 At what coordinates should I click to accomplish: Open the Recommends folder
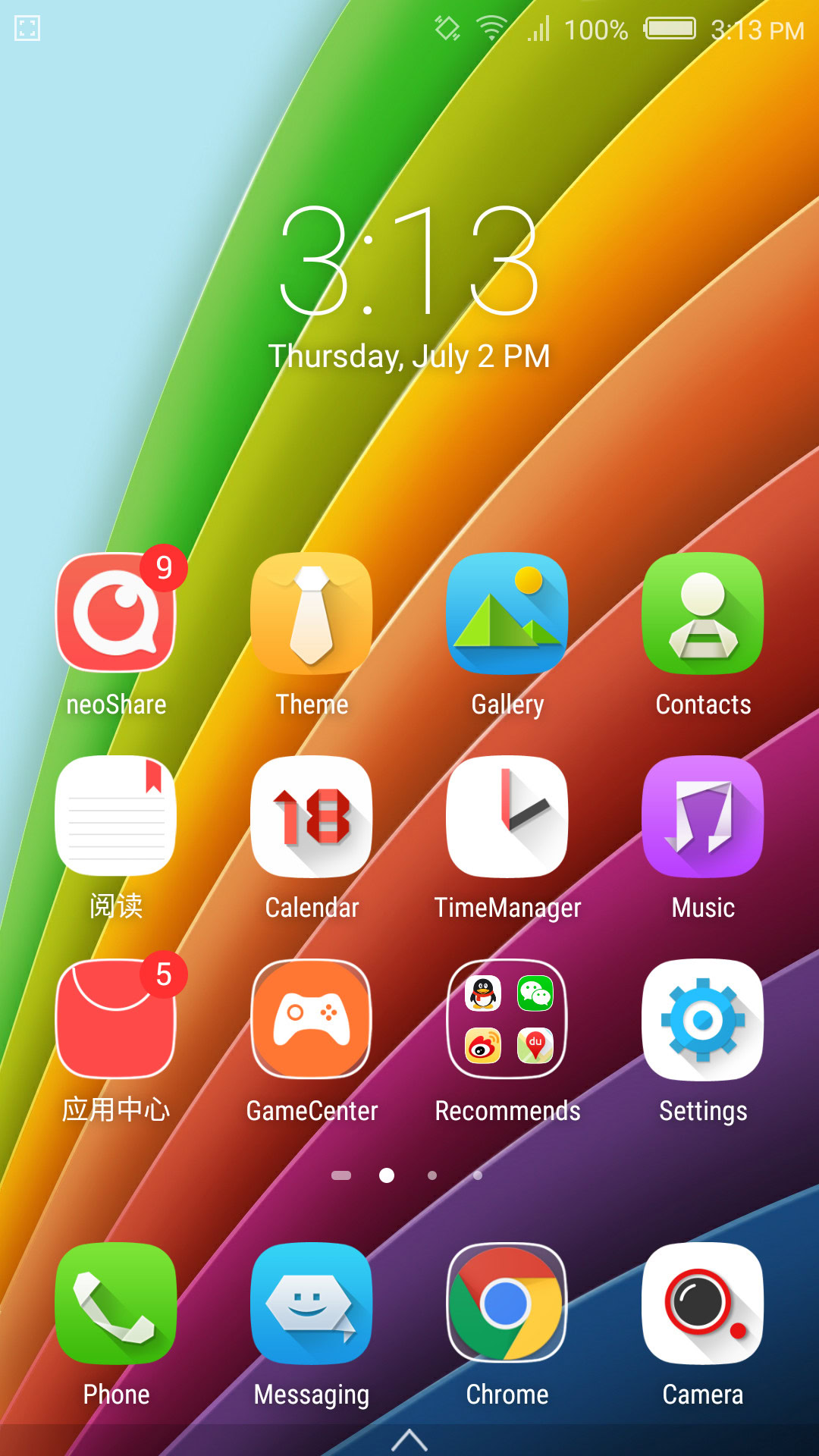point(507,1019)
